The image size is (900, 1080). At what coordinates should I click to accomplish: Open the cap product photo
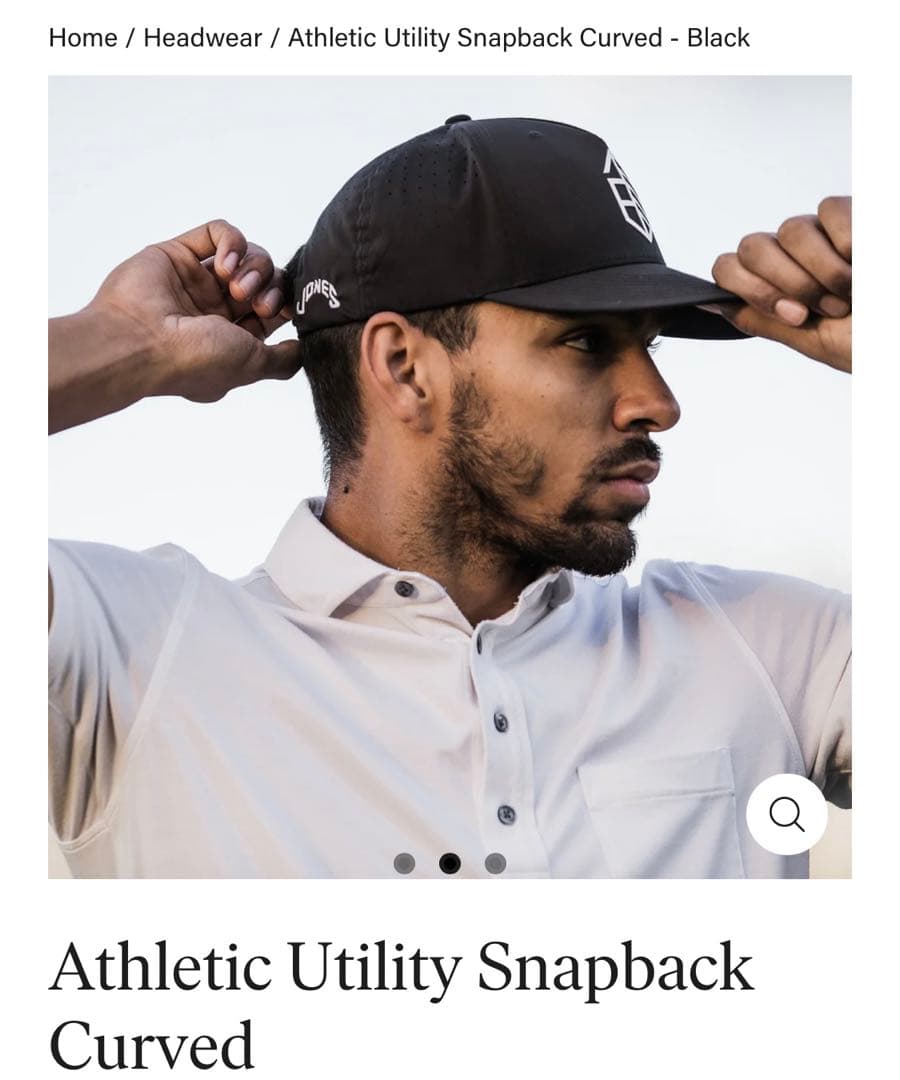[x=450, y=450]
